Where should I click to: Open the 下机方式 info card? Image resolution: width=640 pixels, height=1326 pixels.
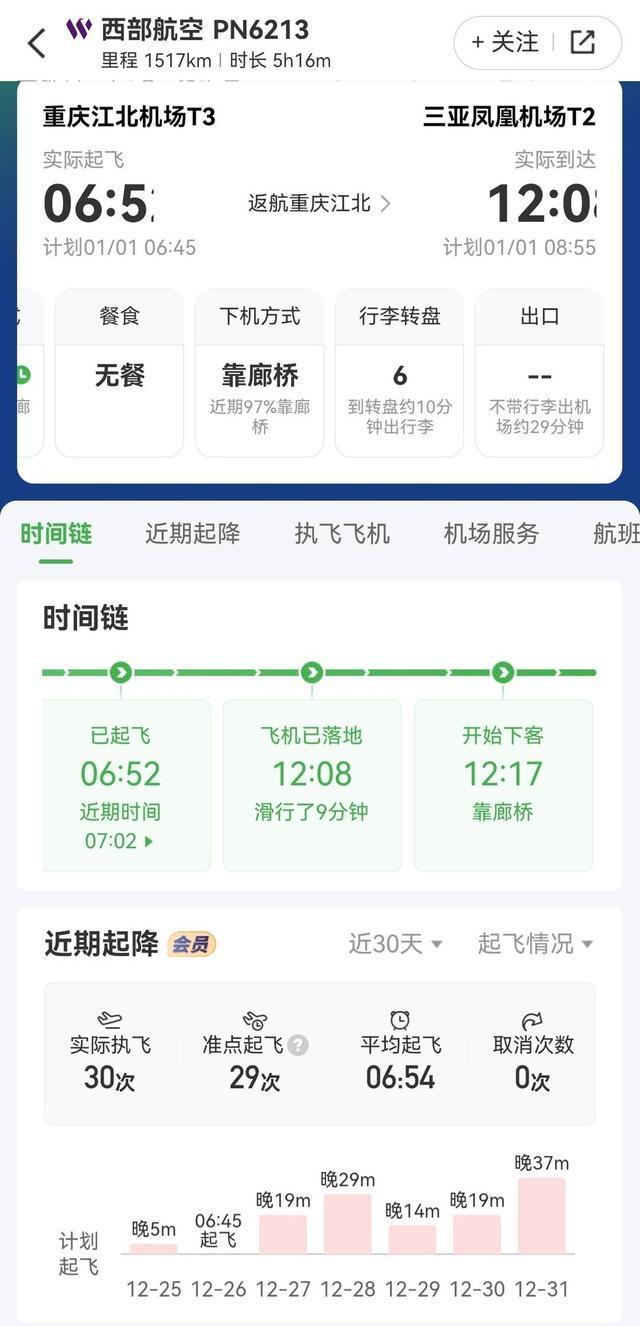tap(259, 373)
